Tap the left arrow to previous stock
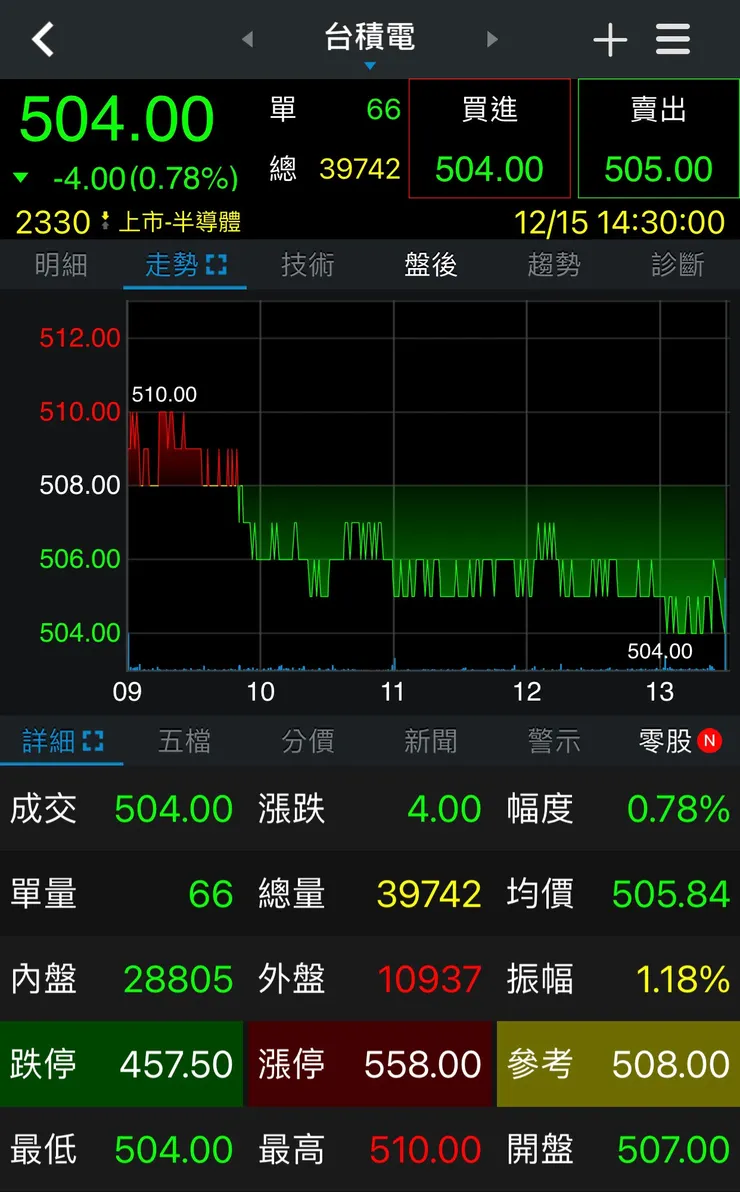Screen dimensions: 740x1192 coord(246,39)
